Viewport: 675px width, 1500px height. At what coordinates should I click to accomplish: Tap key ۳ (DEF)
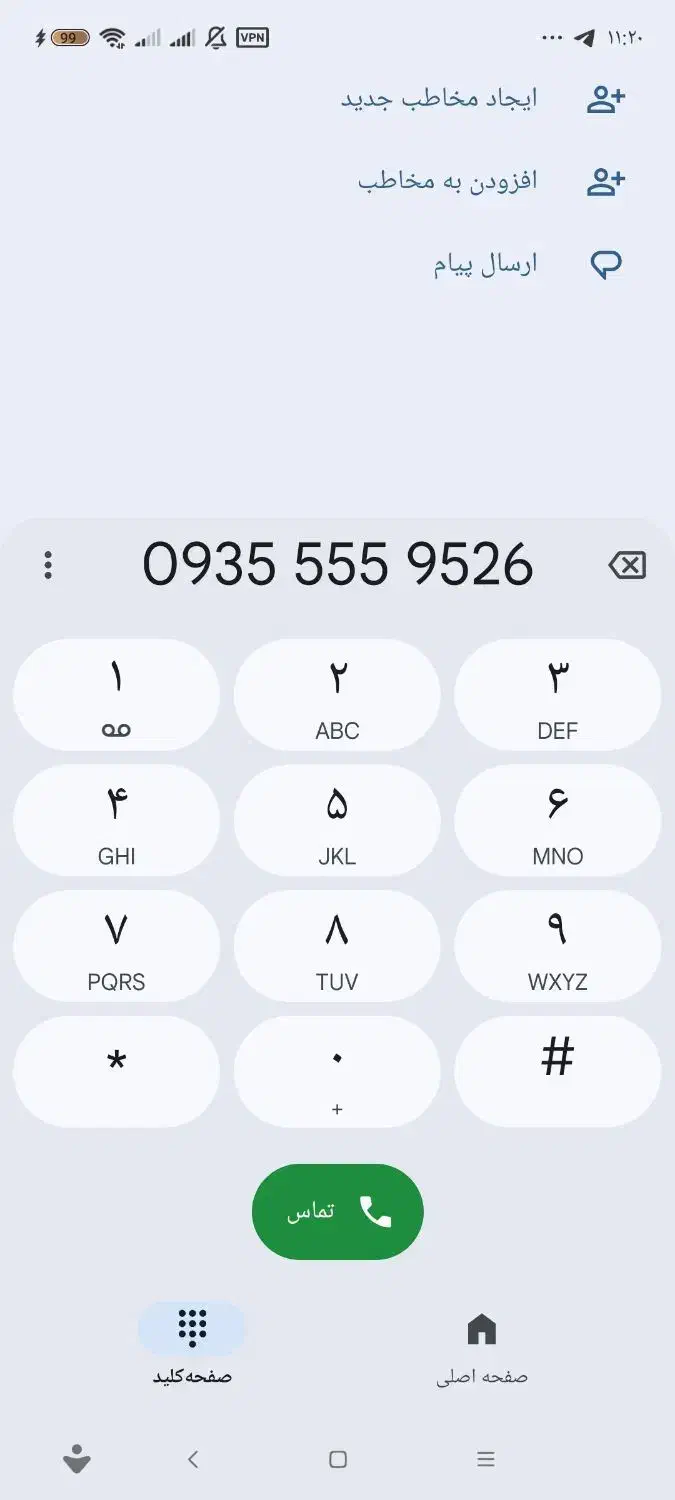coord(557,695)
